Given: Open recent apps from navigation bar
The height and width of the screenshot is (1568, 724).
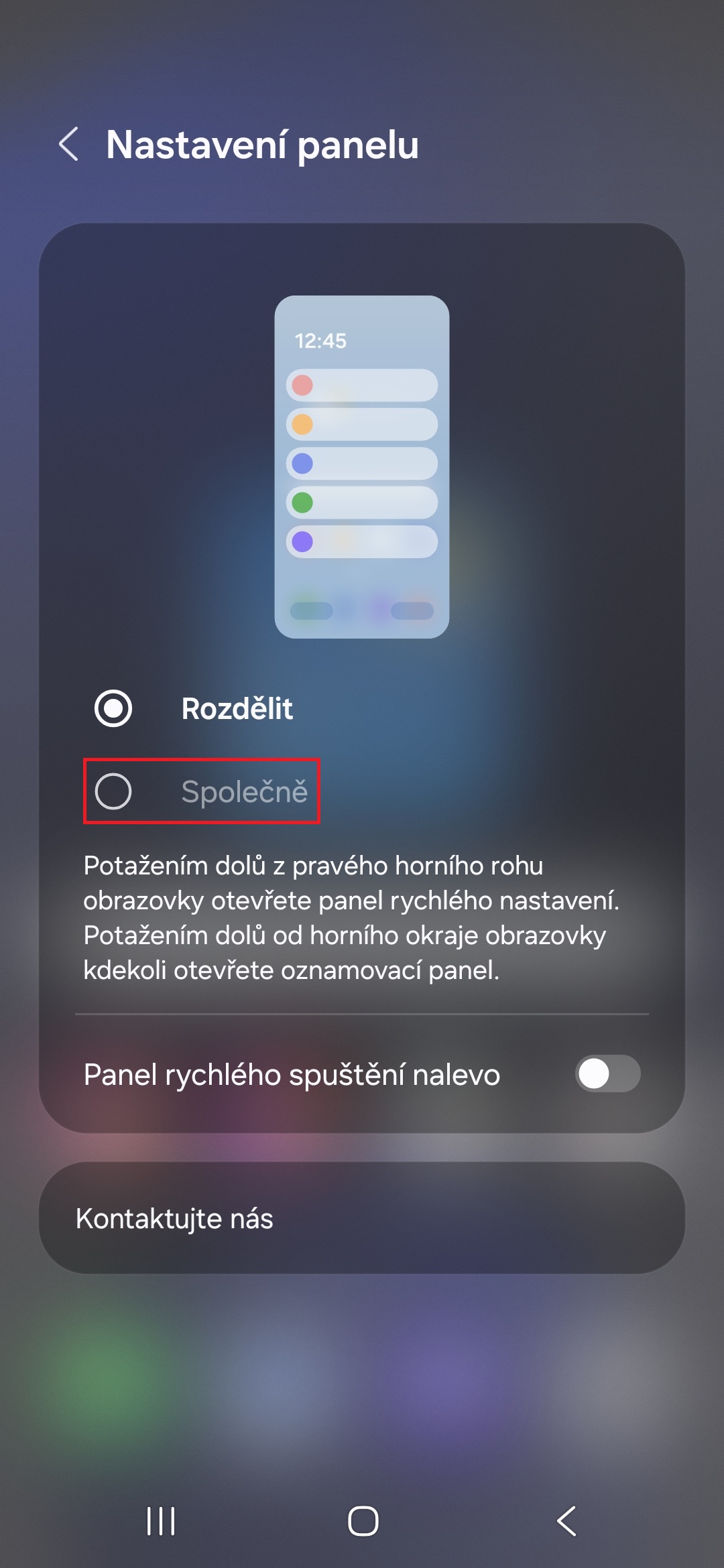Looking at the screenshot, I should (x=161, y=1520).
